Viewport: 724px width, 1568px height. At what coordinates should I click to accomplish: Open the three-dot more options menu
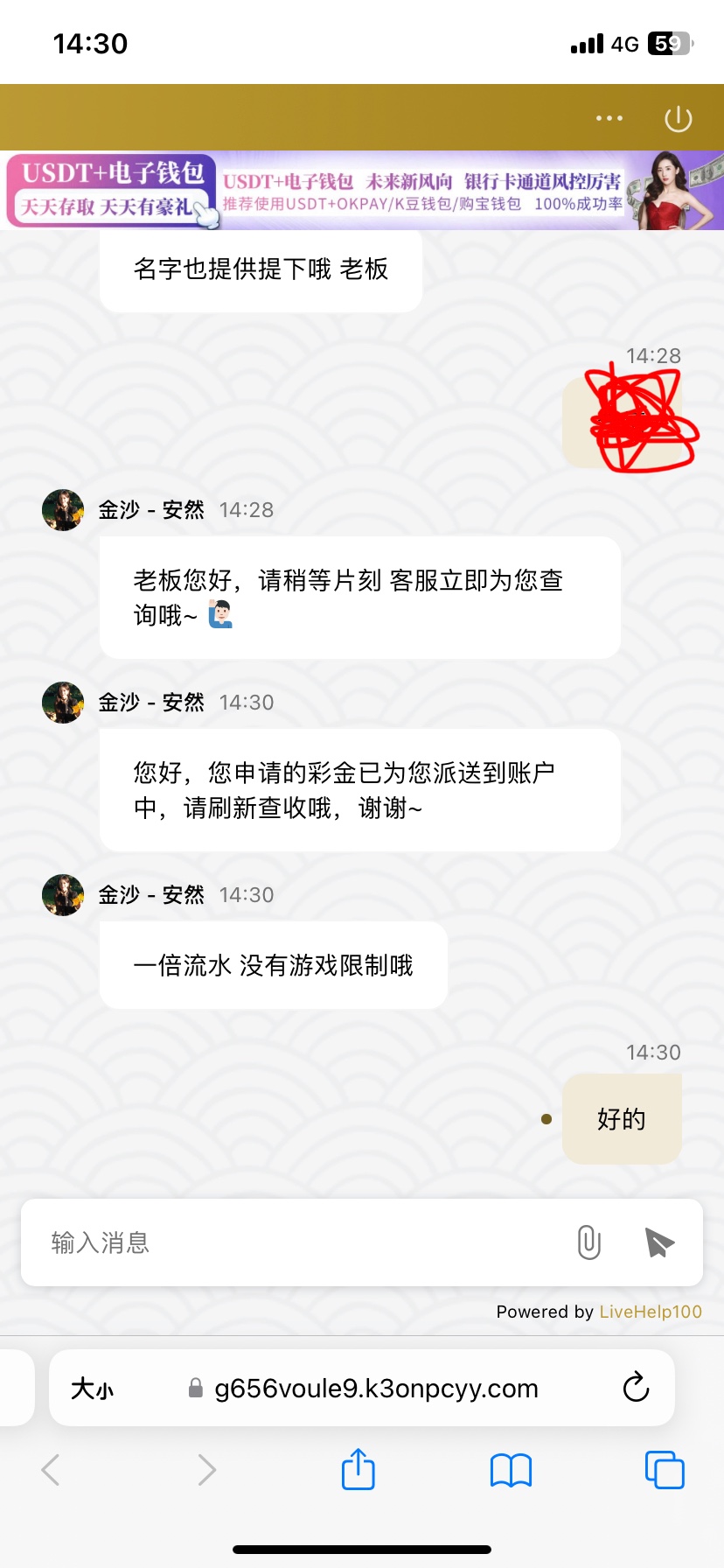coord(609,118)
